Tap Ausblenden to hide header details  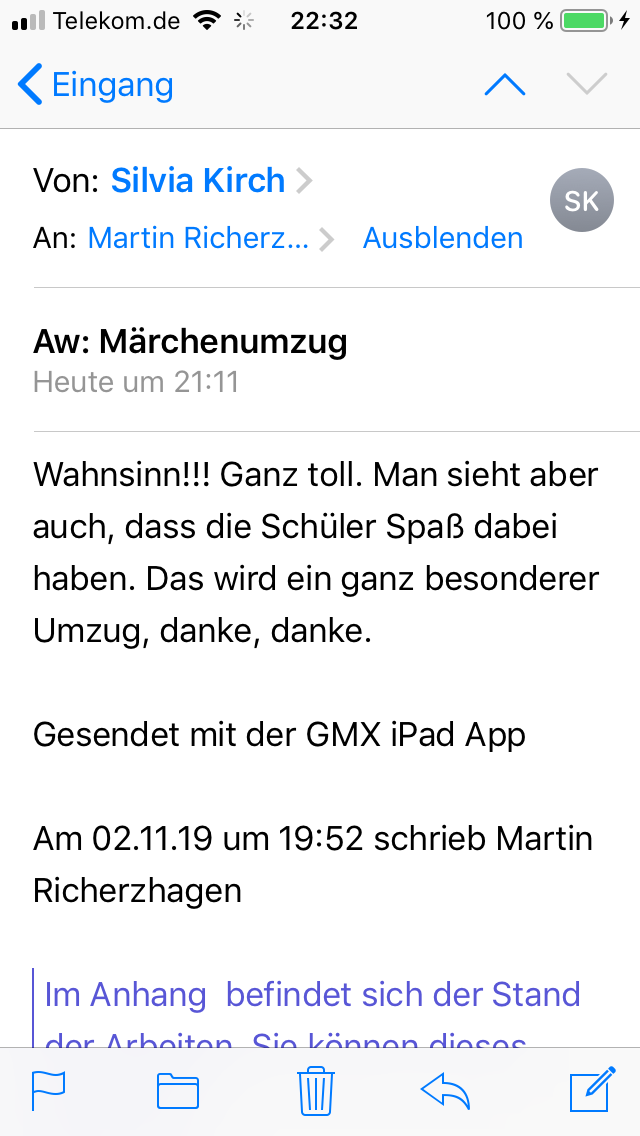pyautogui.click(x=443, y=238)
